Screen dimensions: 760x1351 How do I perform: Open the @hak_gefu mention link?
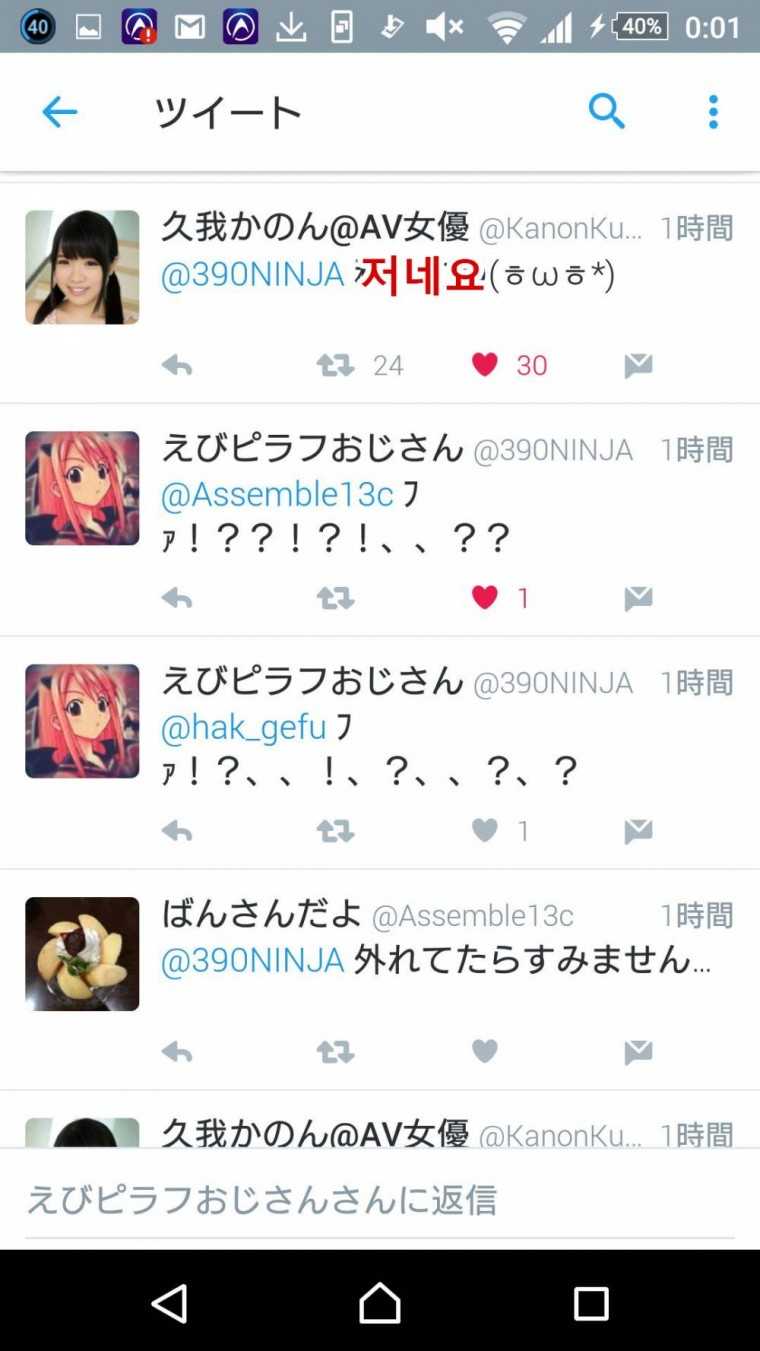[244, 727]
